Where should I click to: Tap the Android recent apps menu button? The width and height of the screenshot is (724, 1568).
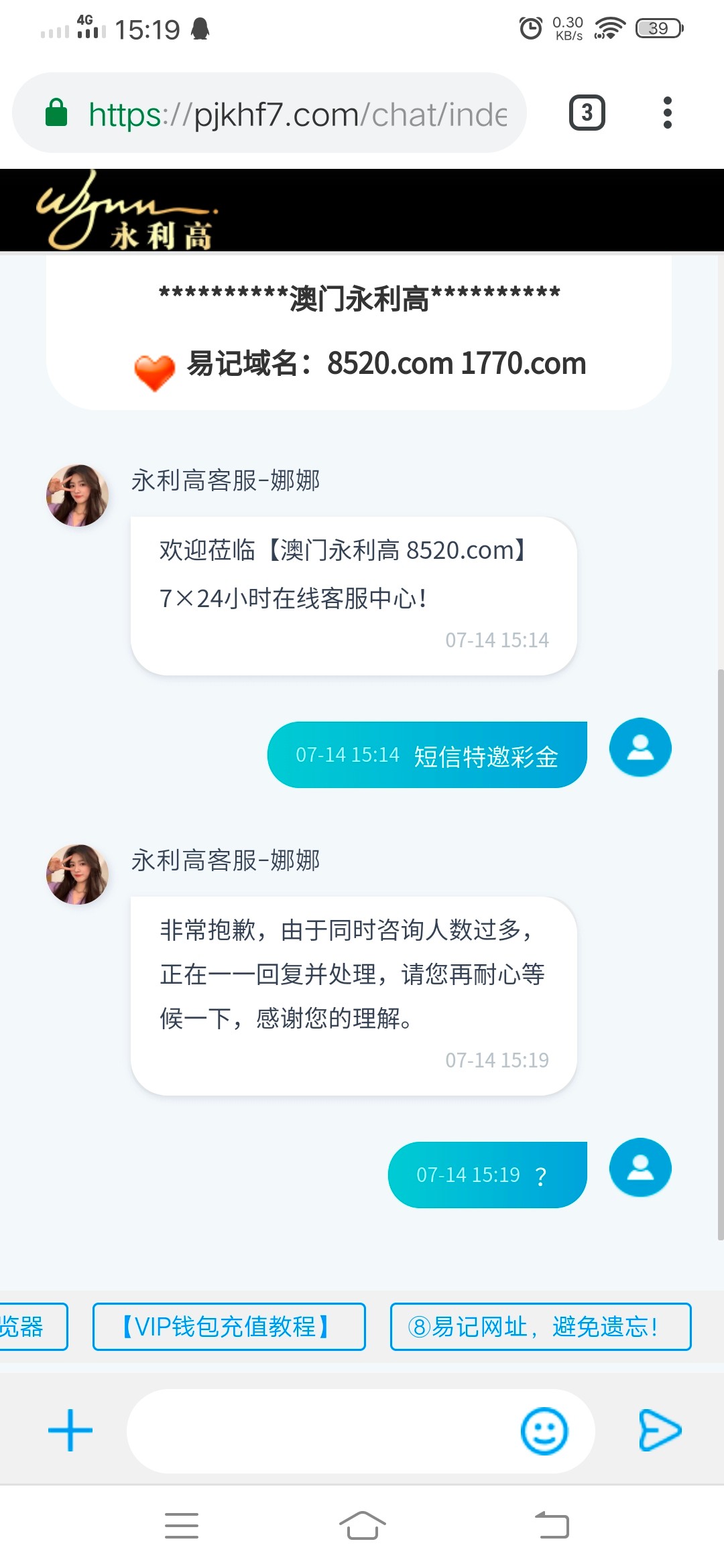coord(181,1525)
